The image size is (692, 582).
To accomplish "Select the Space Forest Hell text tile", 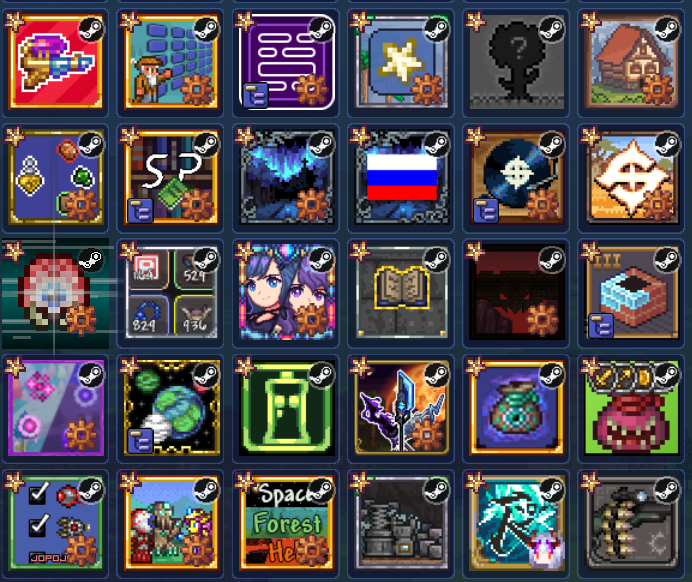I will [285, 522].
